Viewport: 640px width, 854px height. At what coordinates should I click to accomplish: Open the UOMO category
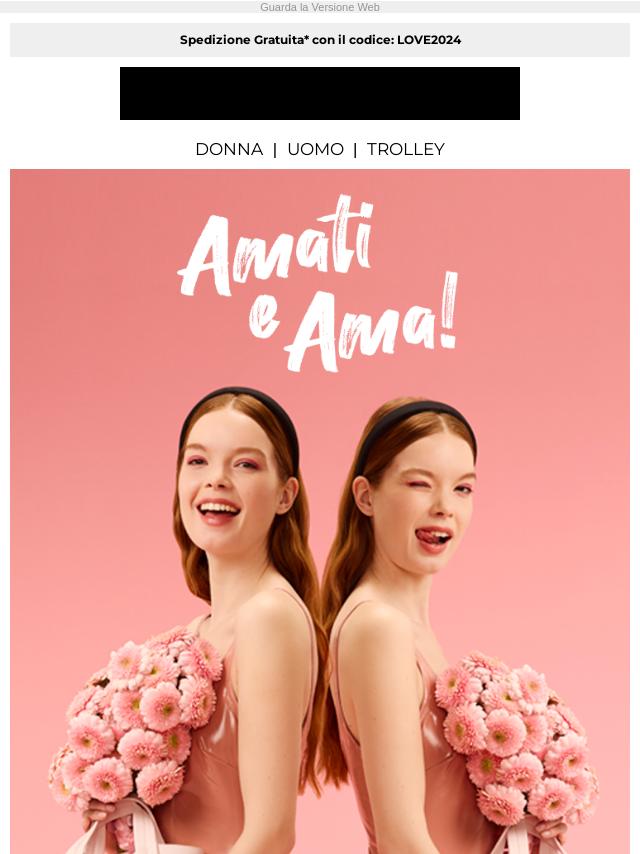tap(315, 149)
